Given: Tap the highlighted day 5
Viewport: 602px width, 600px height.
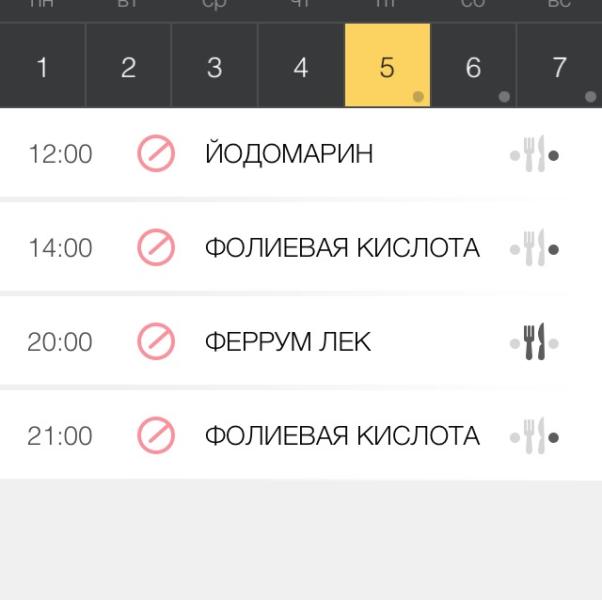Looking at the screenshot, I should (387, 67).
